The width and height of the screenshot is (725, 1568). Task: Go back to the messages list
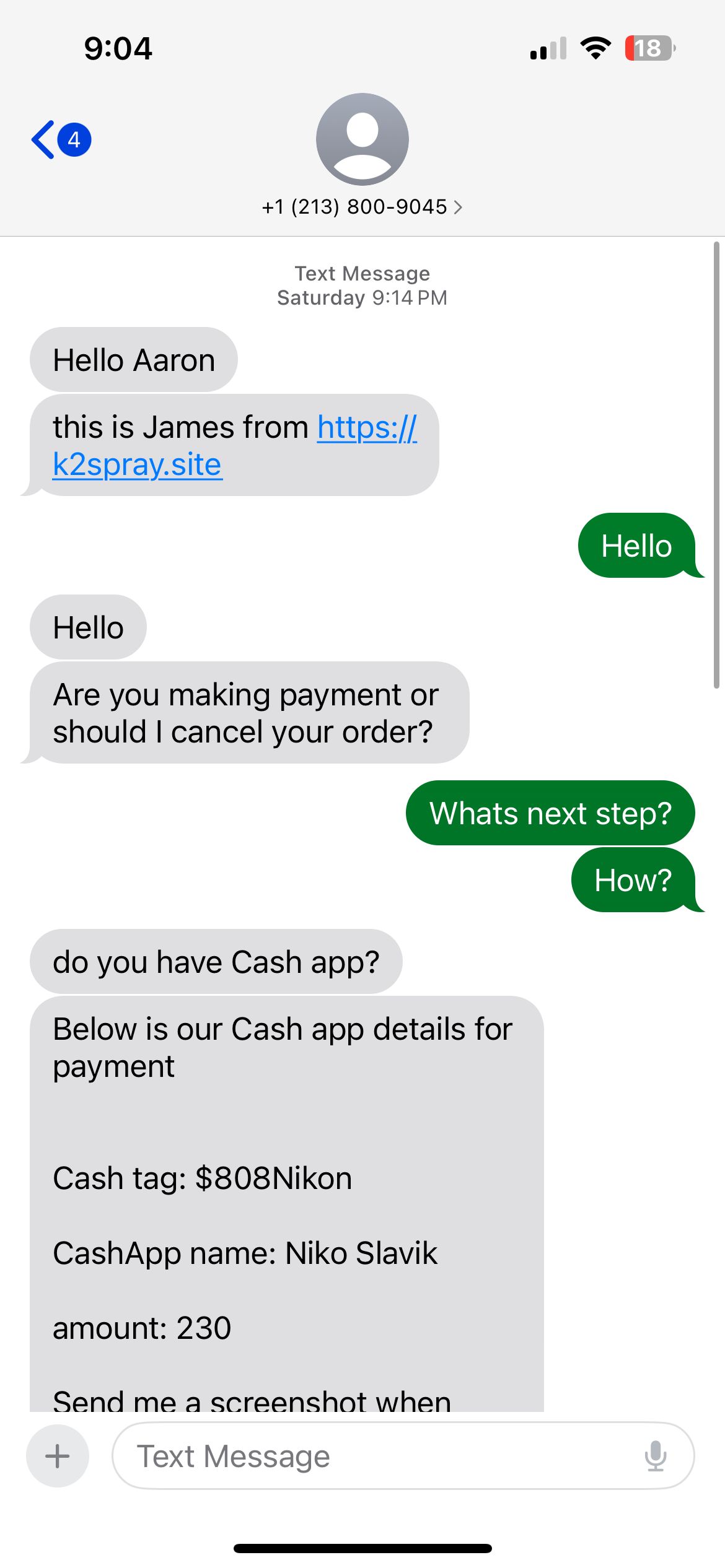[61, 140]
